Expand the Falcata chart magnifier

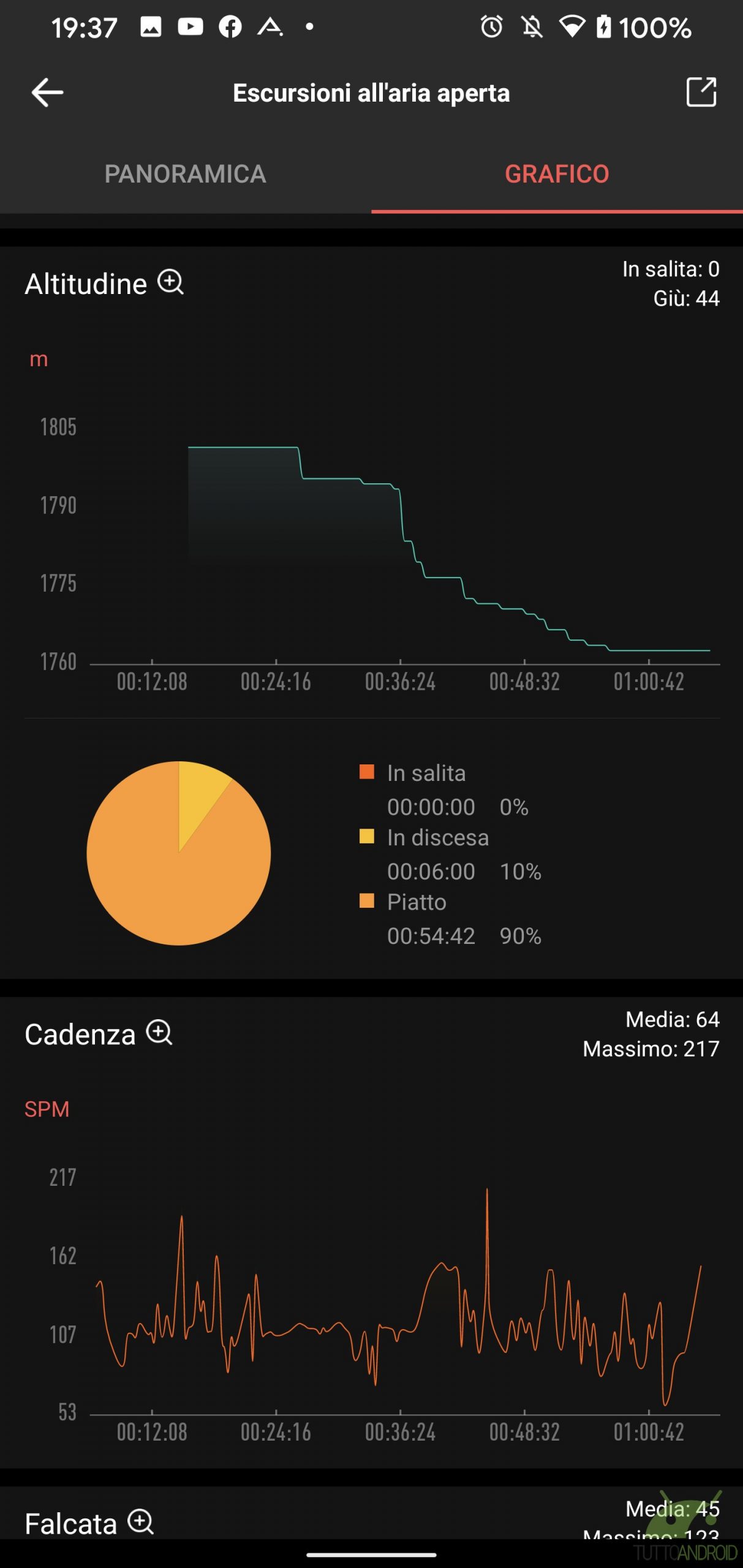tap(141, 1522)
